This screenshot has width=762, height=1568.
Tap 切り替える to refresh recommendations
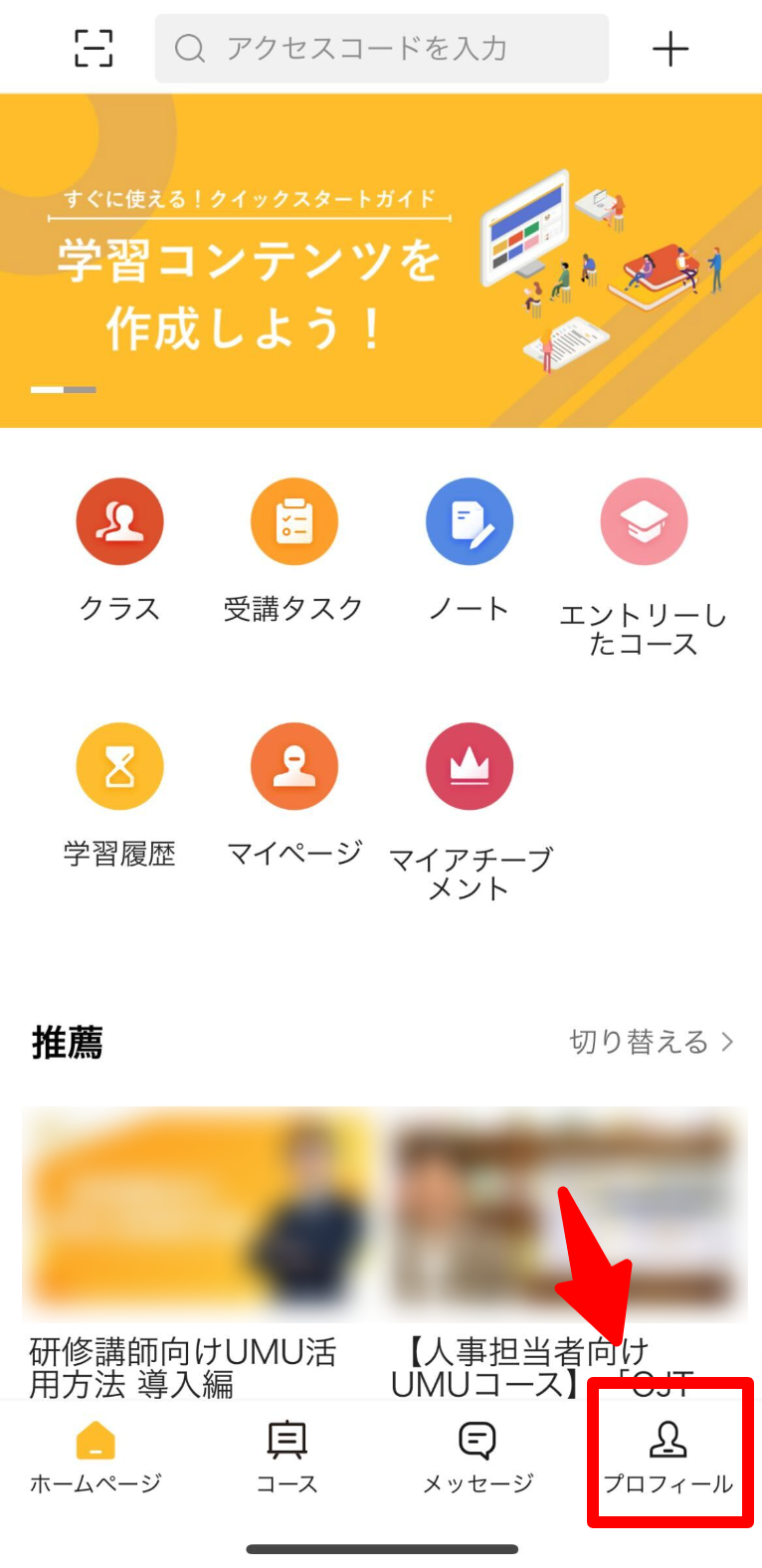652,1042
